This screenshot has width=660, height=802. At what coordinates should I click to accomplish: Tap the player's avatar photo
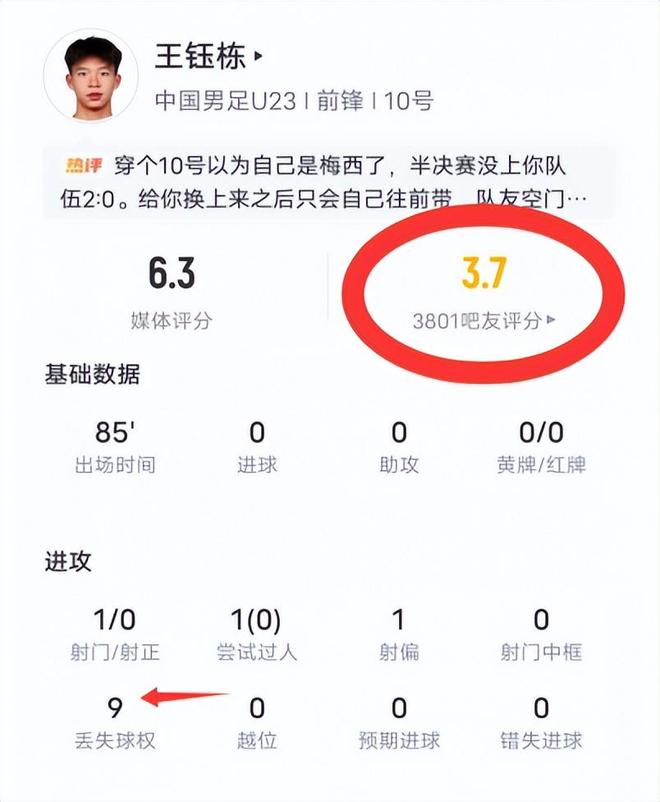[91, 74]
